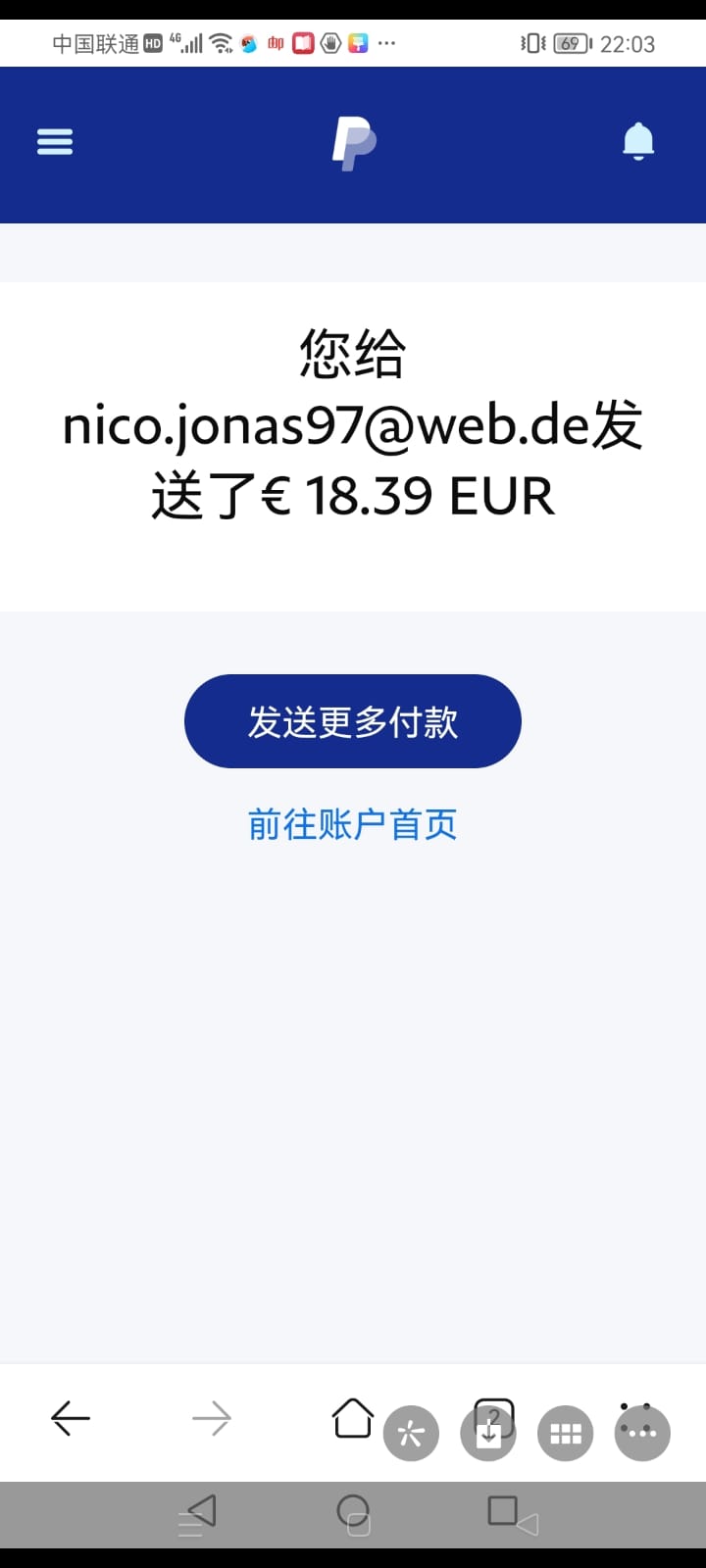
Task: Tap the system recent apps square
Action: (x=503, y=1510)
